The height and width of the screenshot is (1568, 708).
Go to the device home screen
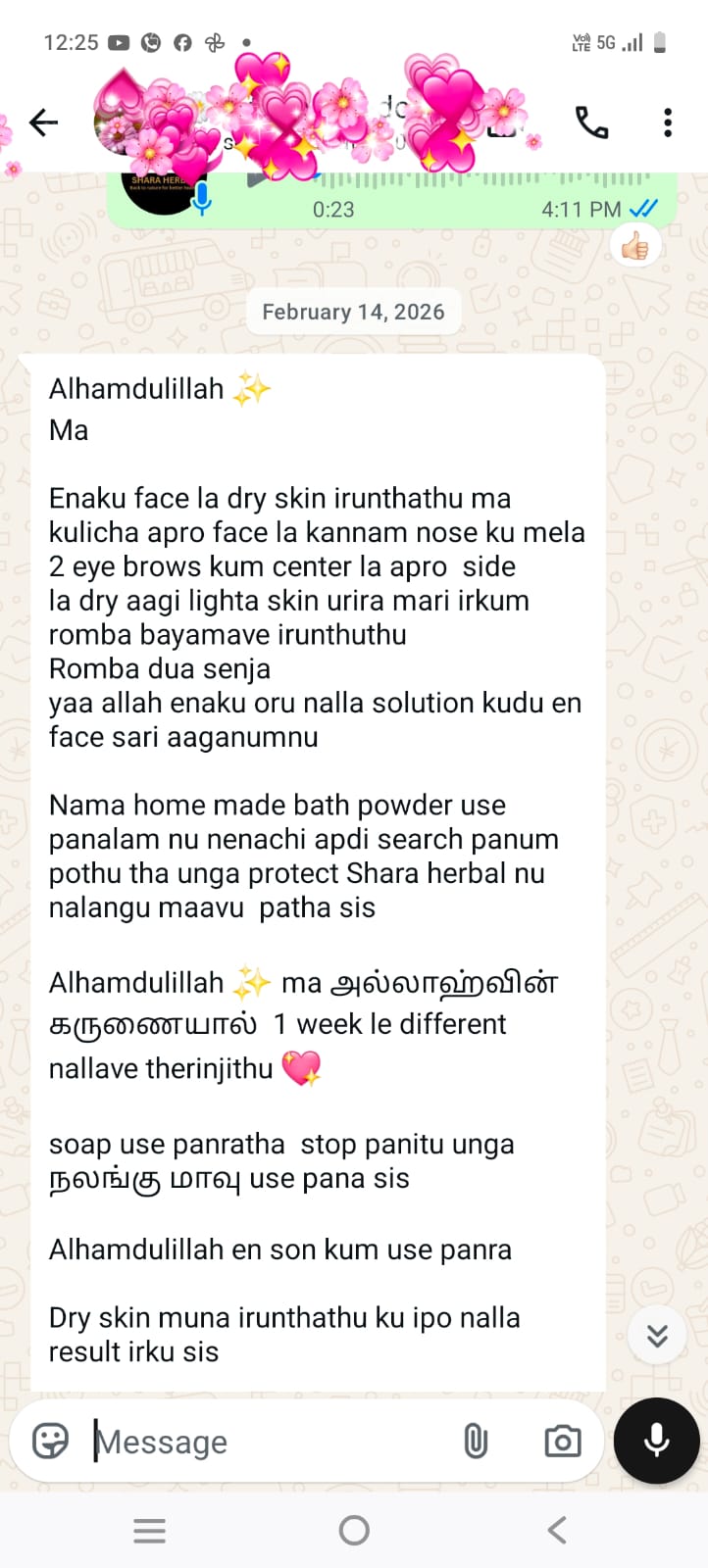tap(354, 1530)
